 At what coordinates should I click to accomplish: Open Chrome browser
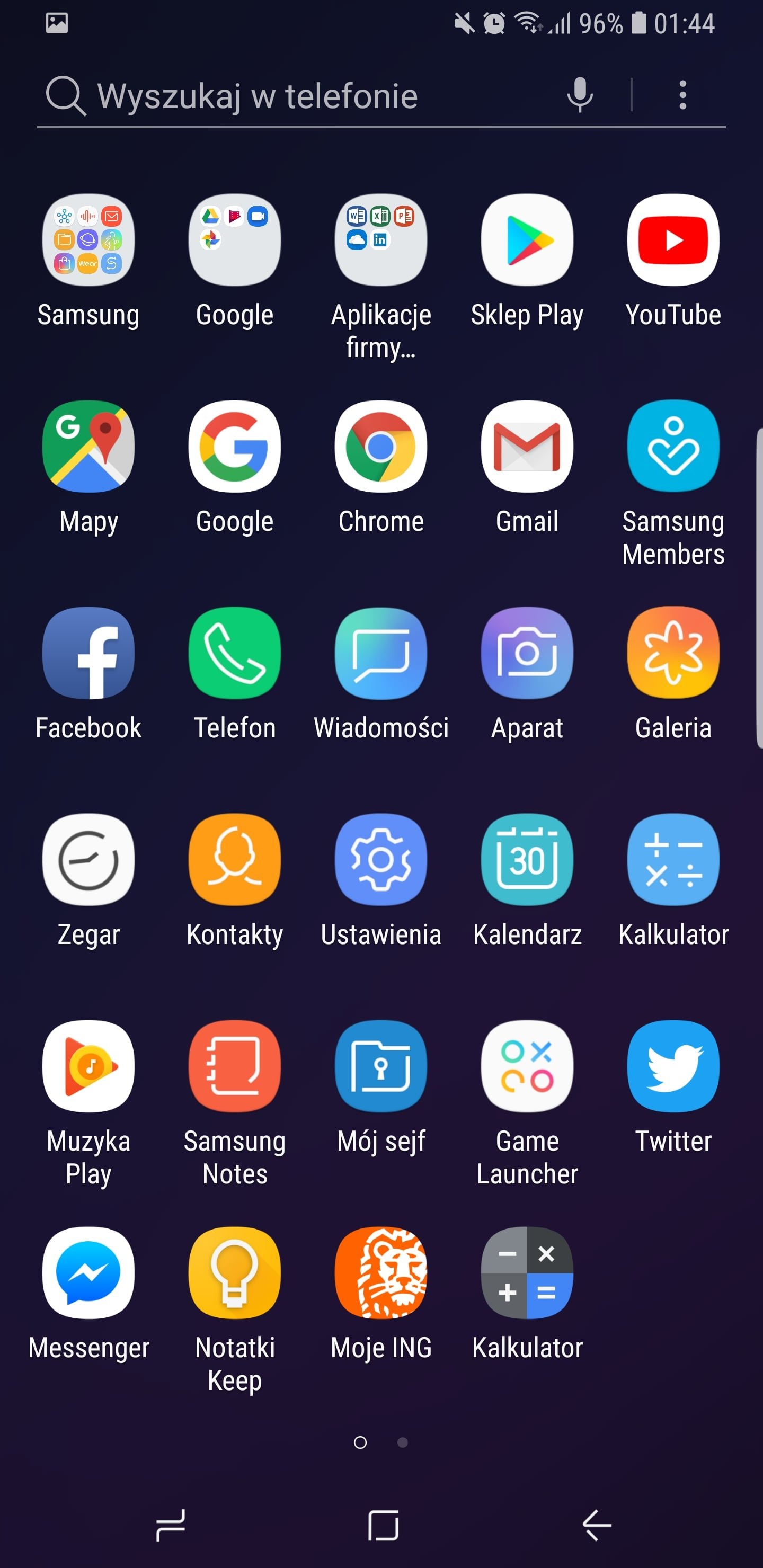[x=380, y=447]
